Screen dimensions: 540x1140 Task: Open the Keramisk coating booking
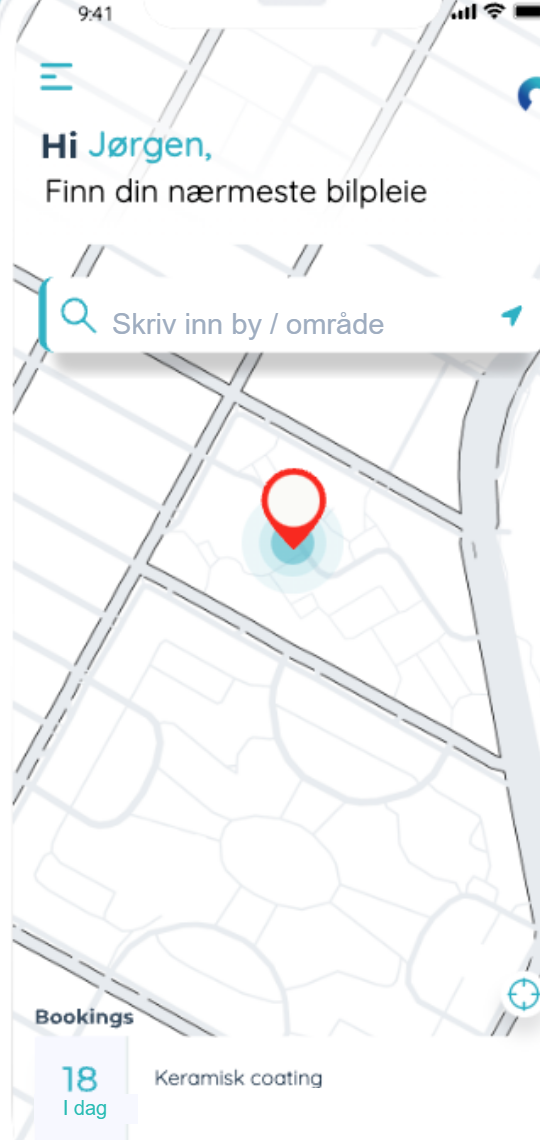point(288,1088)
